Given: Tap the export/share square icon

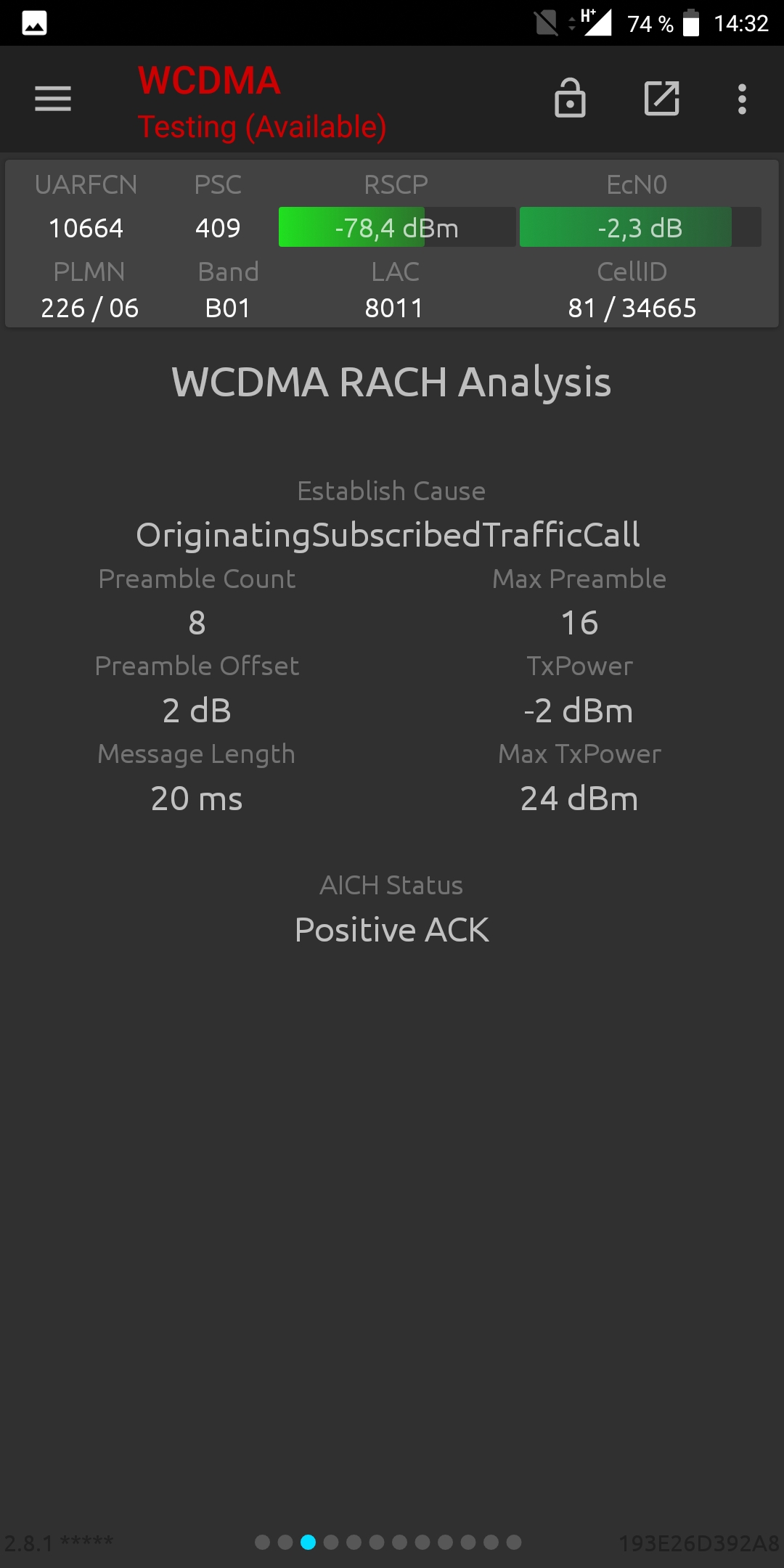Looking at the screenshot, I should click(x=662, y=98).
